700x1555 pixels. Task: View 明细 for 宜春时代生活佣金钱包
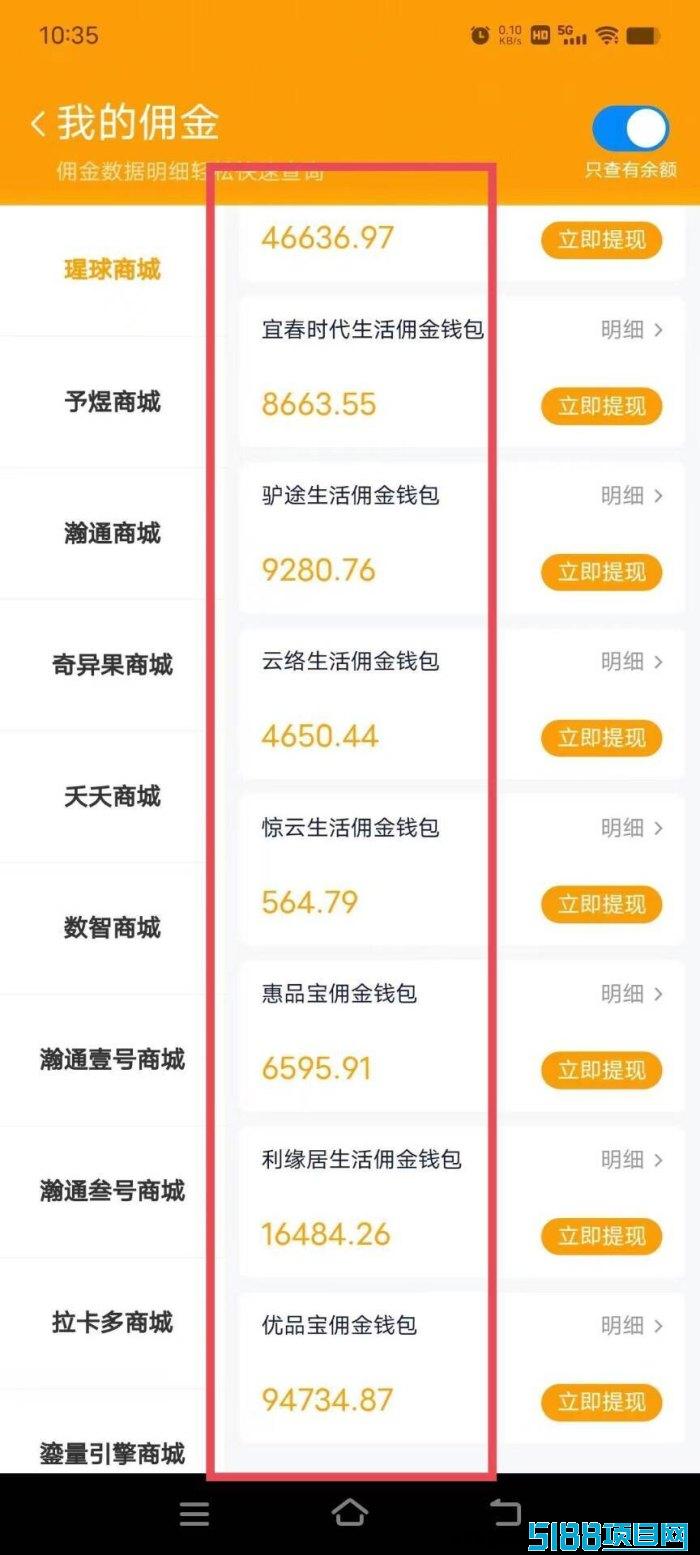coord(632,330)
